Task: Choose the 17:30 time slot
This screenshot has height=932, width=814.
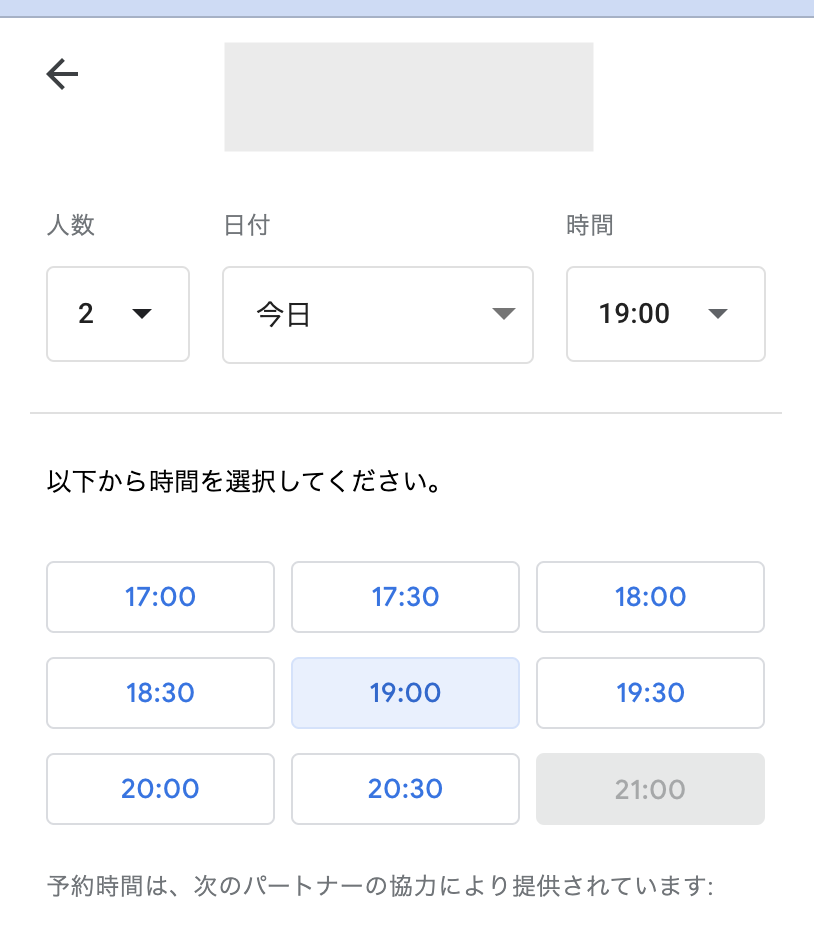Action: pyautogui.click(x=405, y=597)
